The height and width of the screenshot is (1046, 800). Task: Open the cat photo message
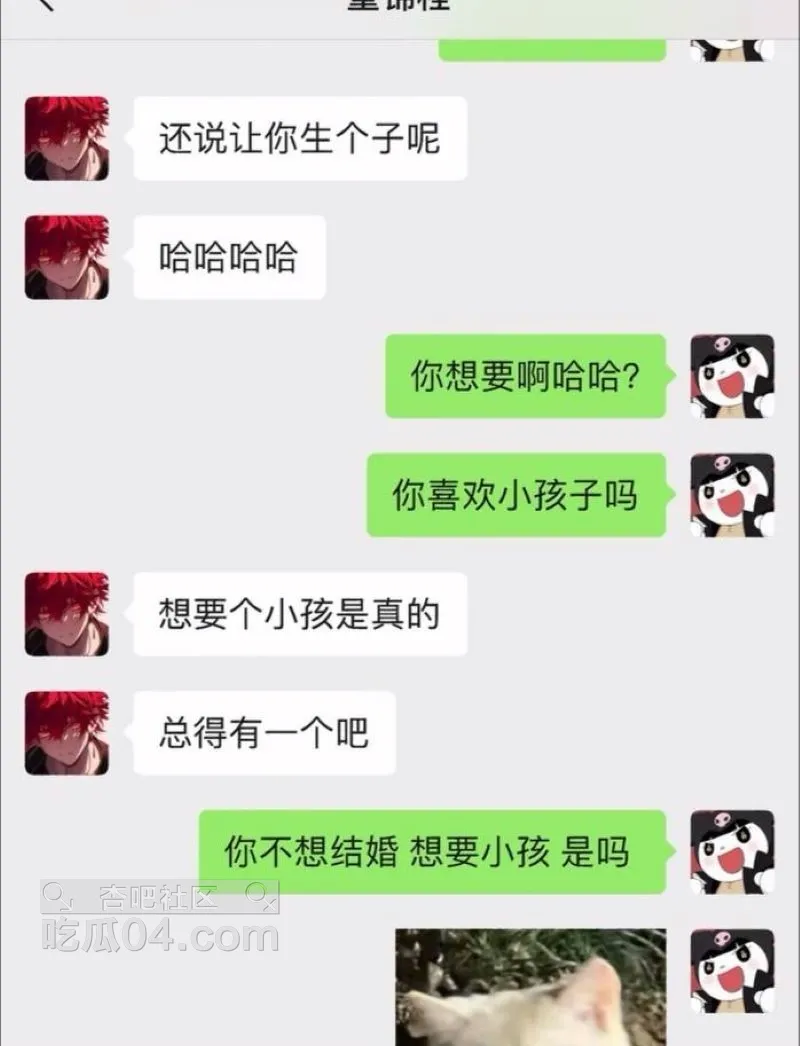(530, 987)
